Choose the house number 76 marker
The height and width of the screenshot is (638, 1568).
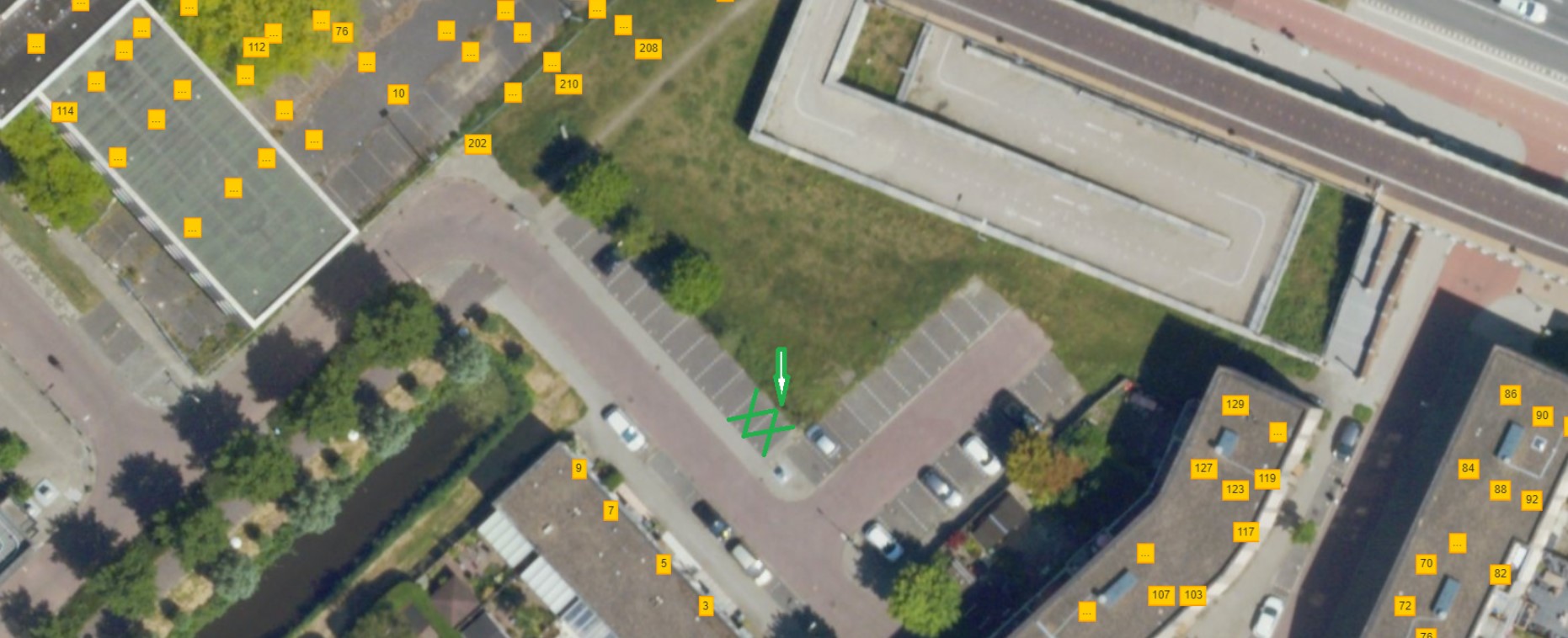pos(341,32)
